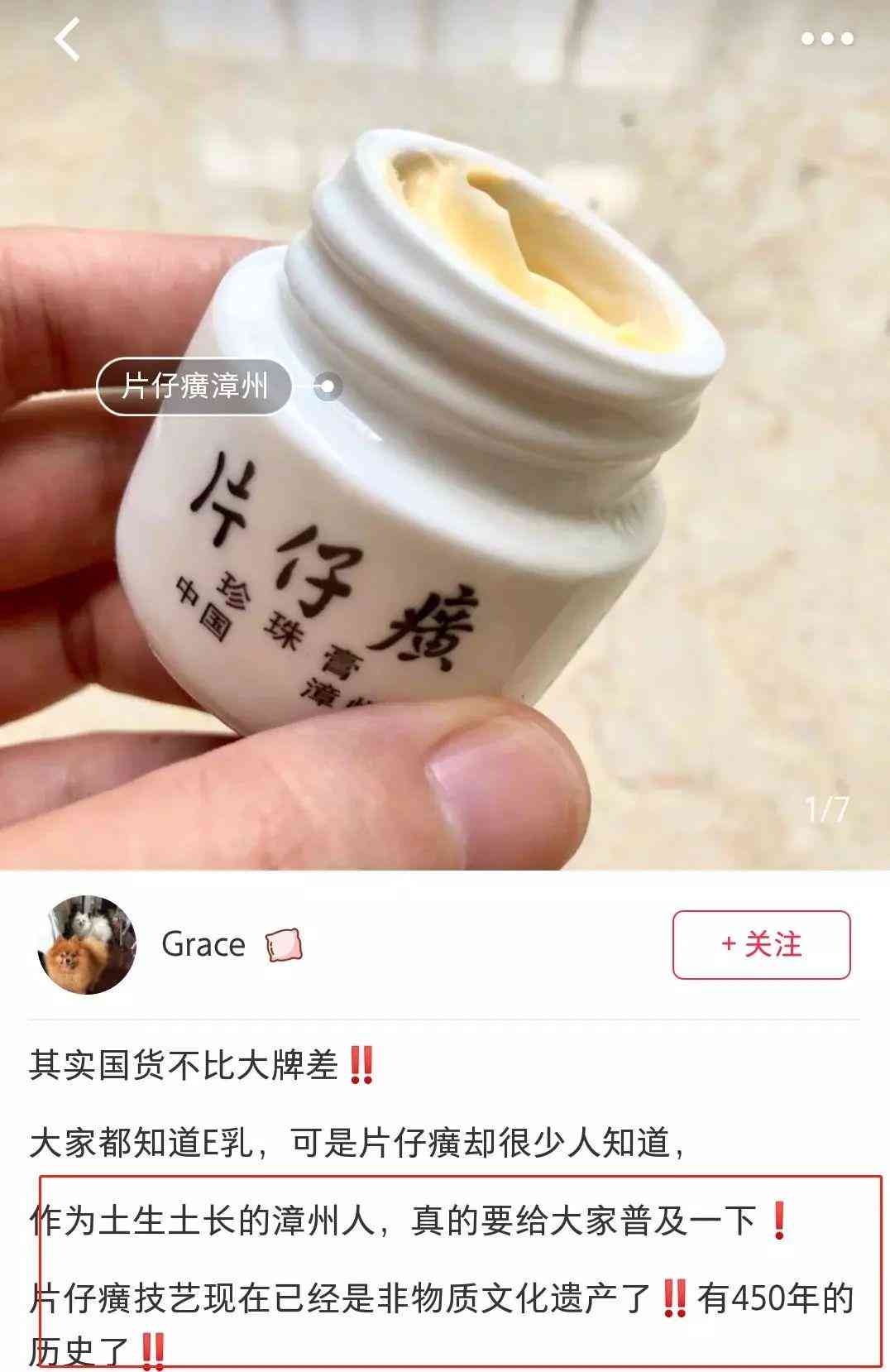The height and width of the screenshot is (1372, 890).
Task: Open the three-dot overflow menu
Action: pyautogui.click(x=827, y=39)
